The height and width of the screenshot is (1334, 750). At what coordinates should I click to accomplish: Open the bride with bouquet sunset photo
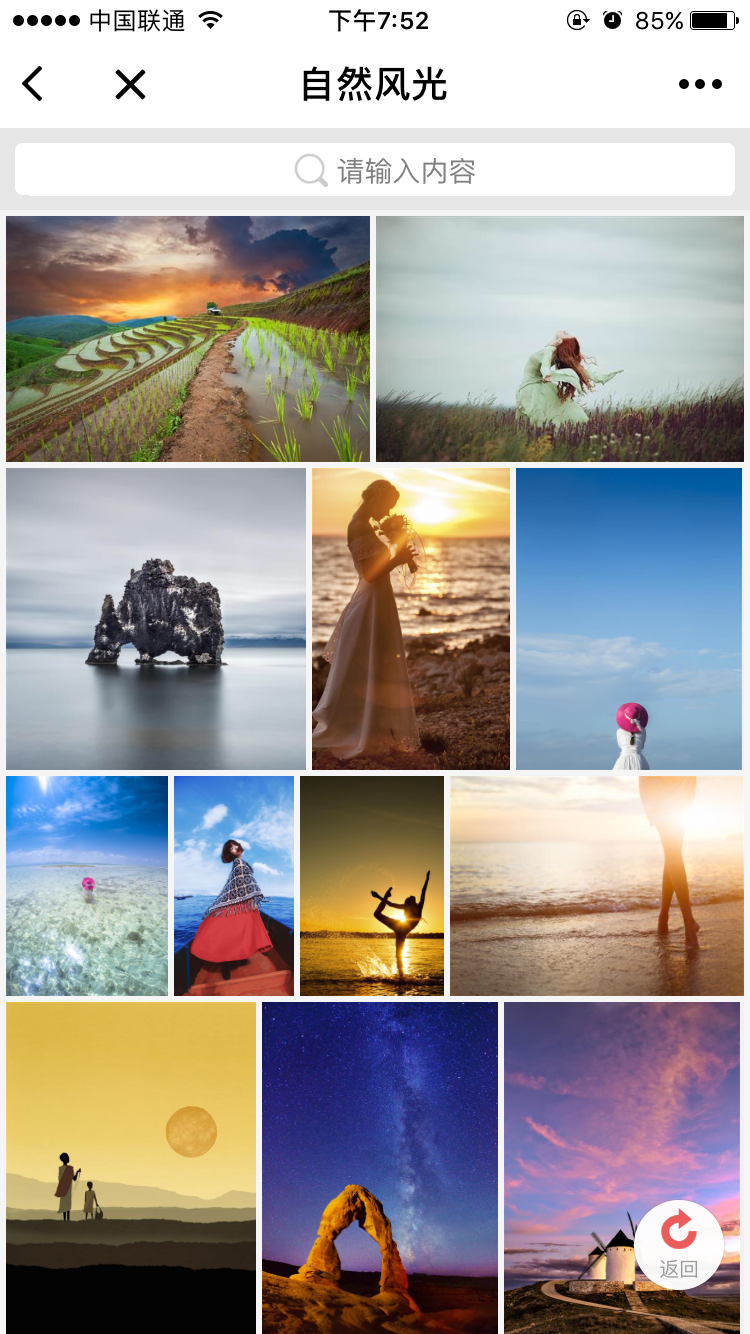[x=410, y=618]
